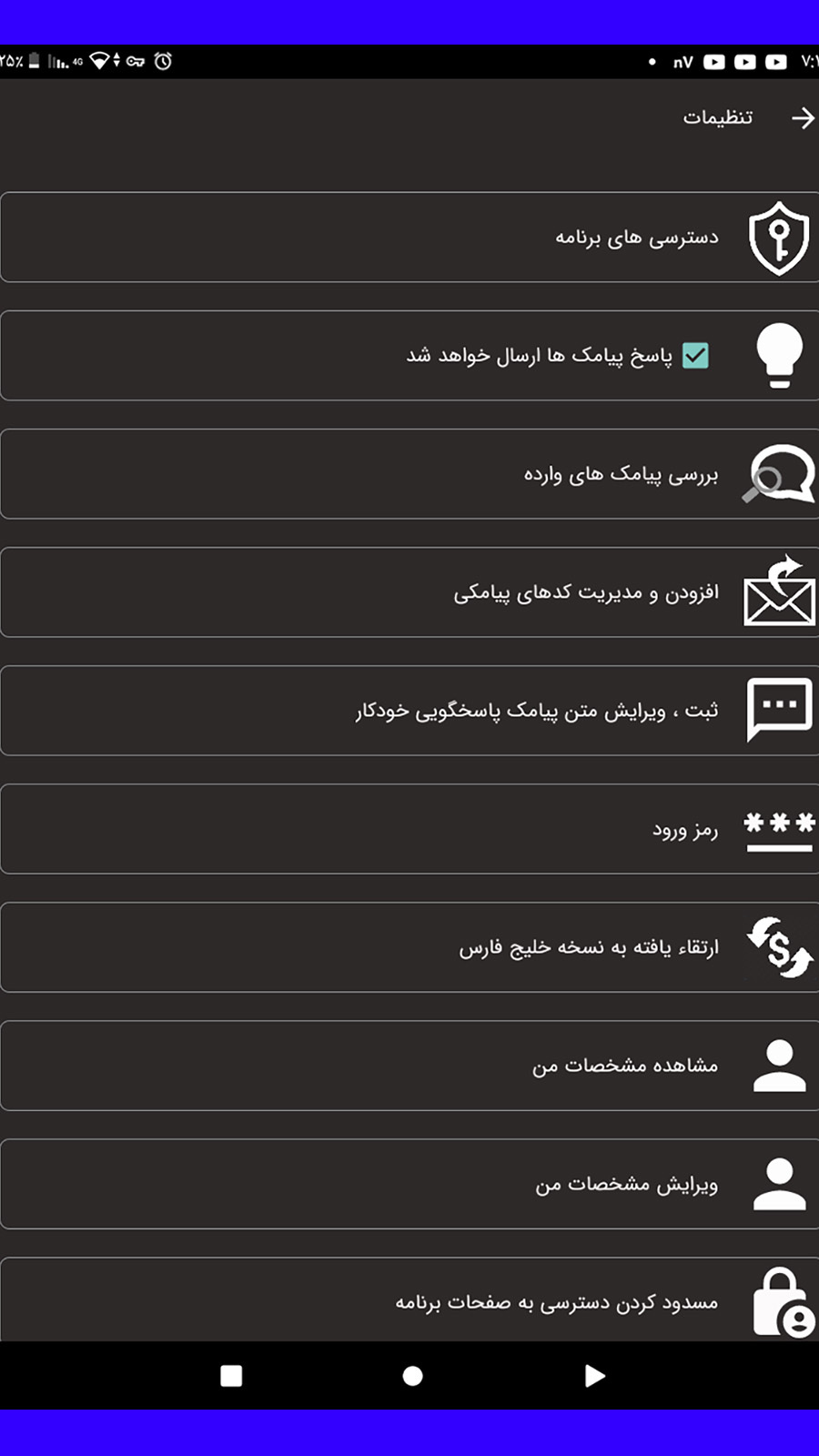Uncheck پاسخ پیامک ها ارسال خواهد شد
The width and height of the screenshot is (819, 1456).
[695, 356]
